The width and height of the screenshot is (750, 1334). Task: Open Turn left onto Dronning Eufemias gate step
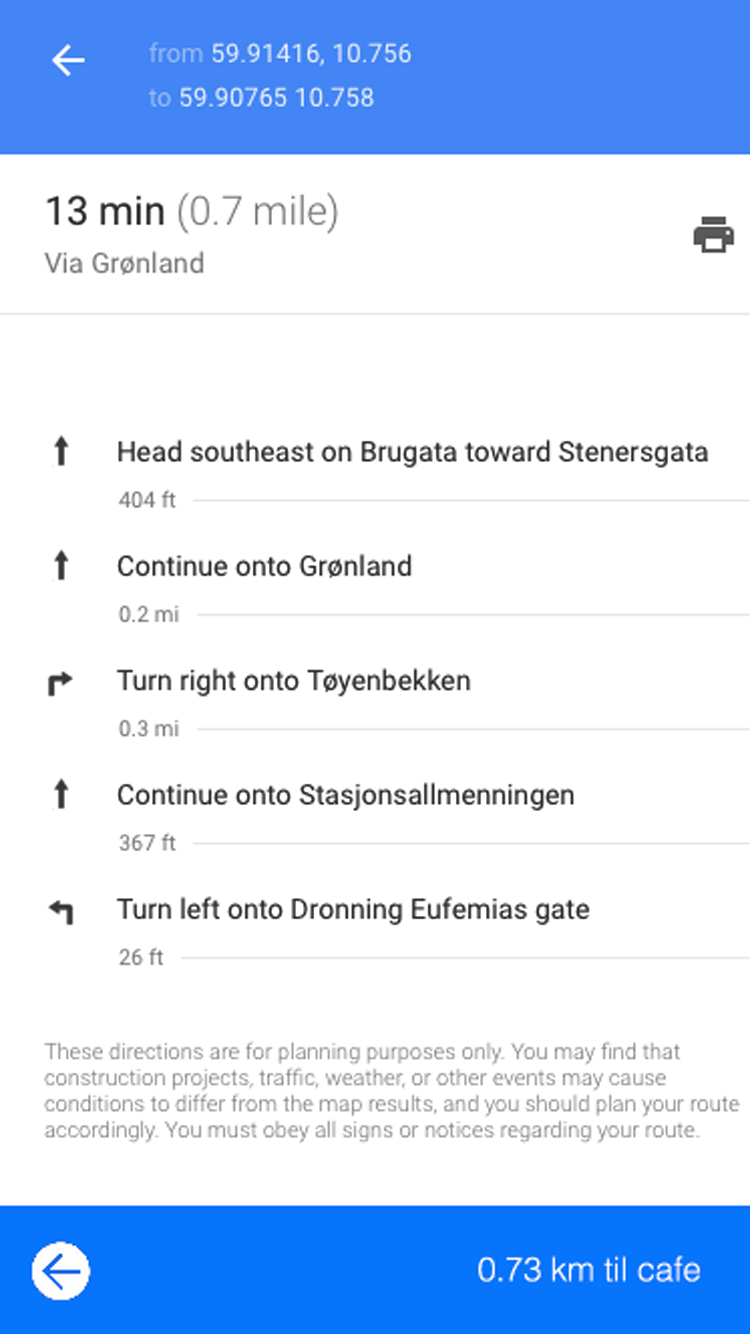click(x=375, y=930)
